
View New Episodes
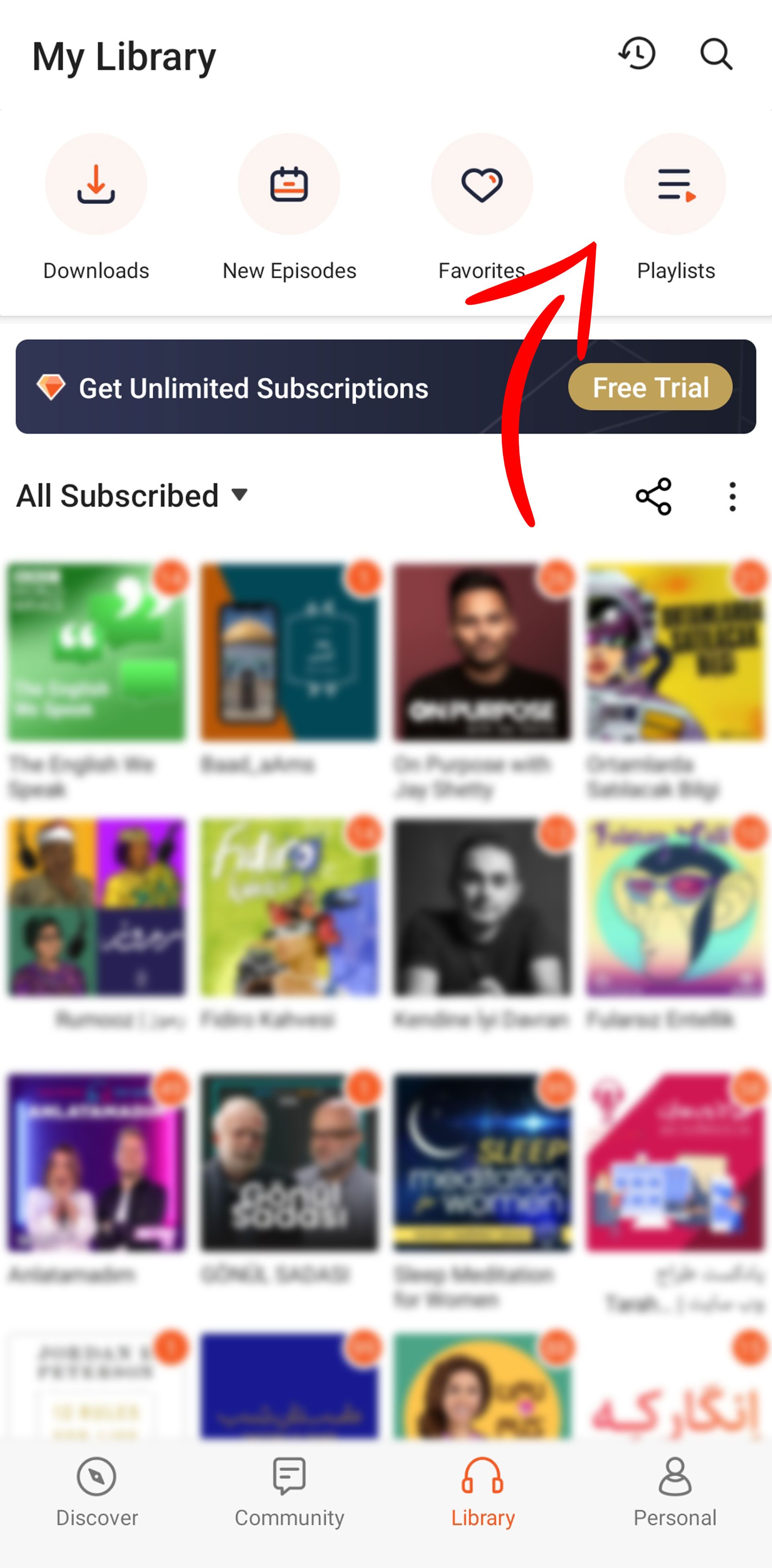tap(289, 185)
